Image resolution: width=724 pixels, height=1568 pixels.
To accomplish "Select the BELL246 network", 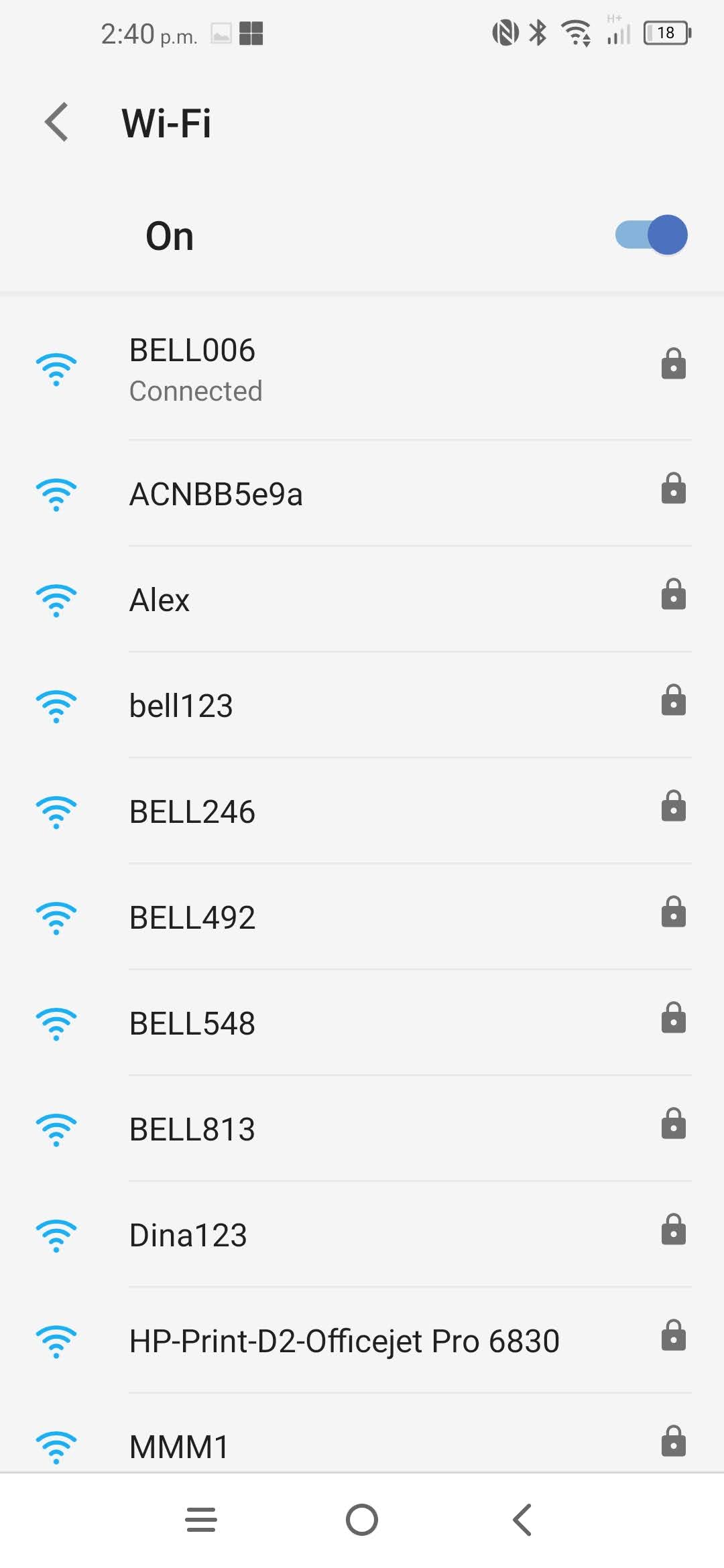I will click(362, 811).
